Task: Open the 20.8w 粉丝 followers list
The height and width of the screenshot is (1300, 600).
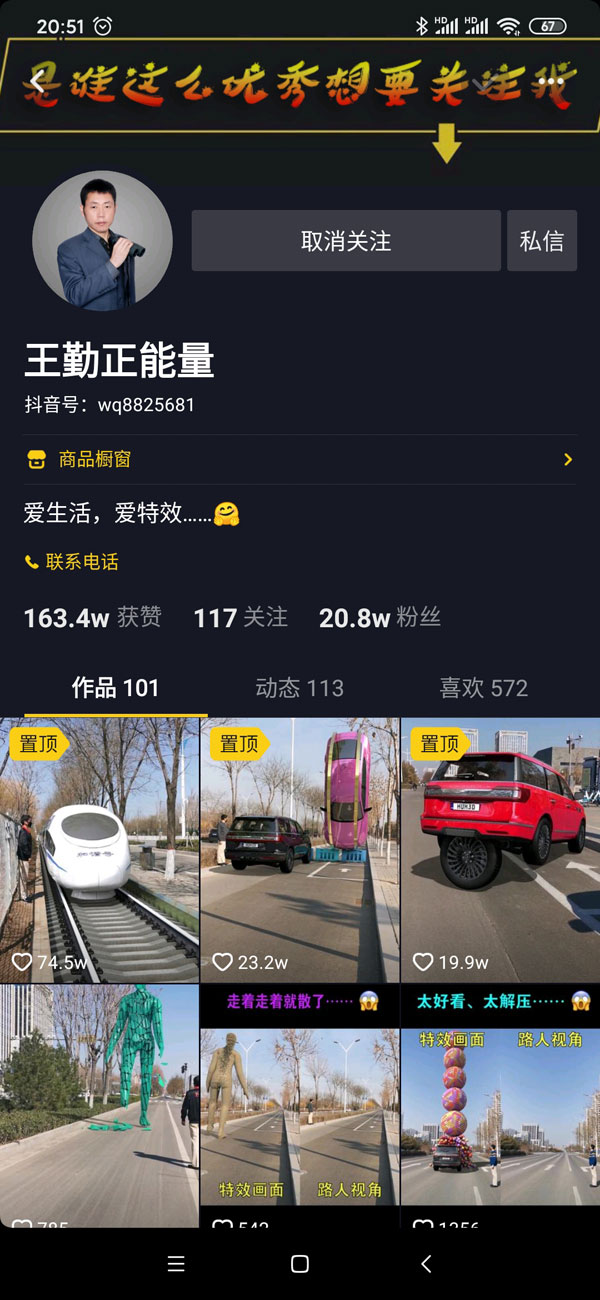Action: (379, 618)
